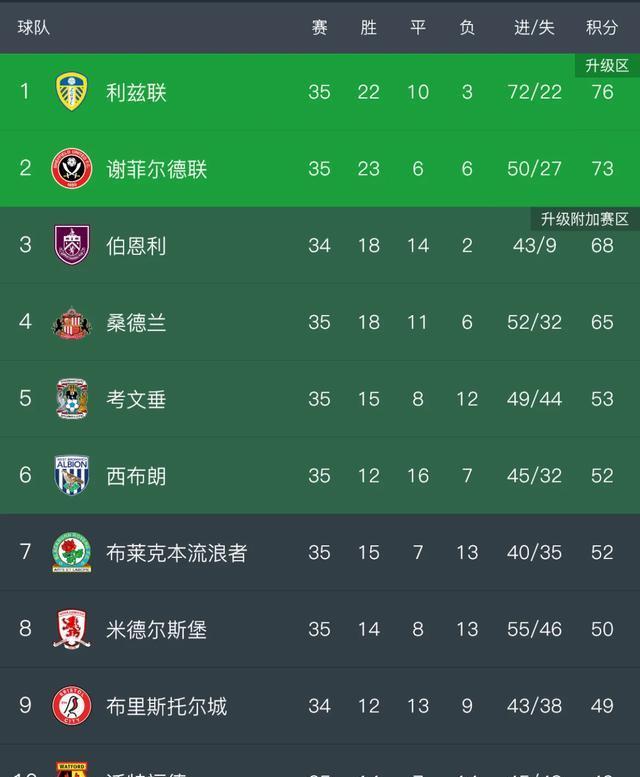
Task: View the 伯恩利 team page
Action: (137, 245)
